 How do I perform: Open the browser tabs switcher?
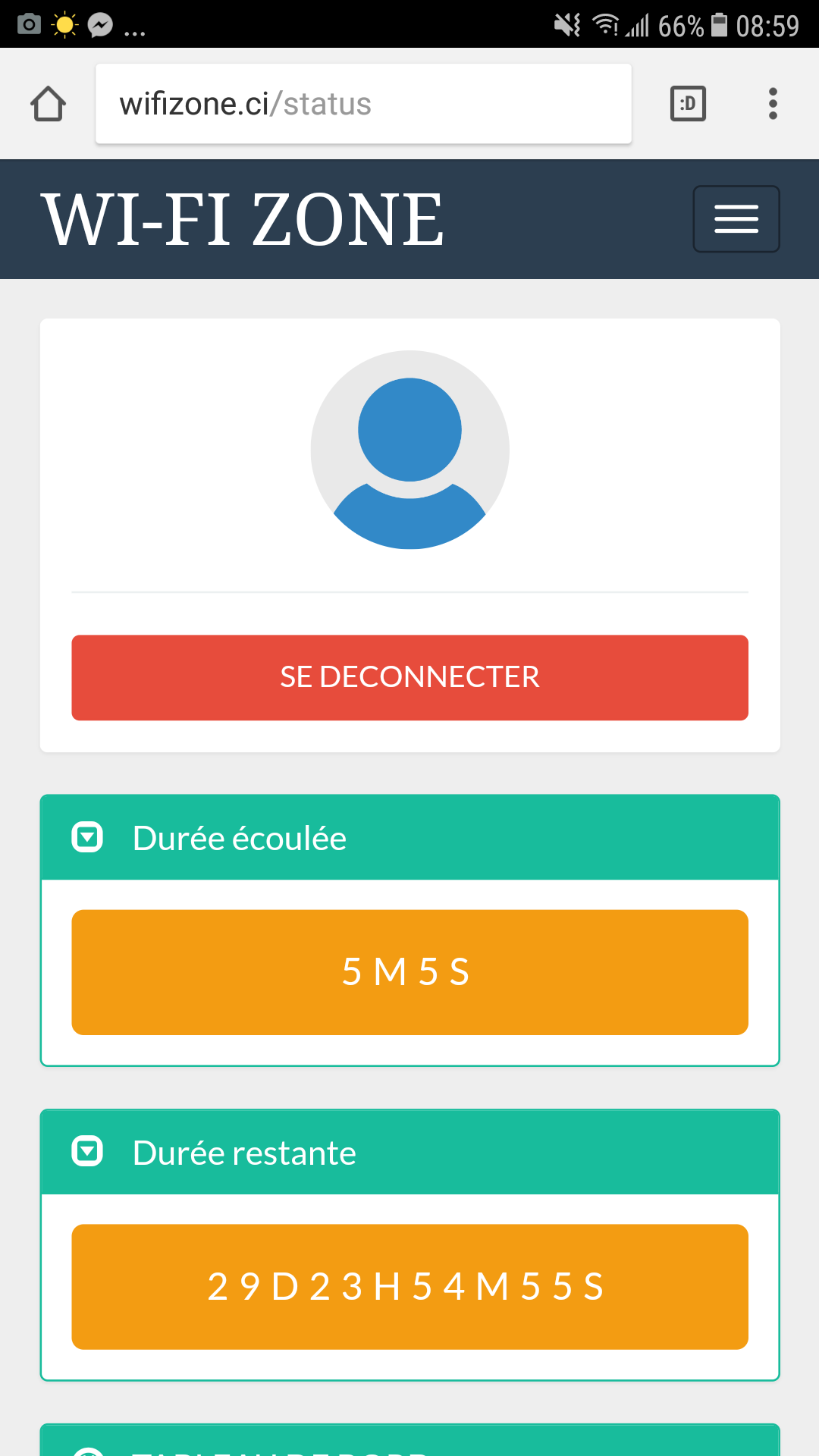688,104
